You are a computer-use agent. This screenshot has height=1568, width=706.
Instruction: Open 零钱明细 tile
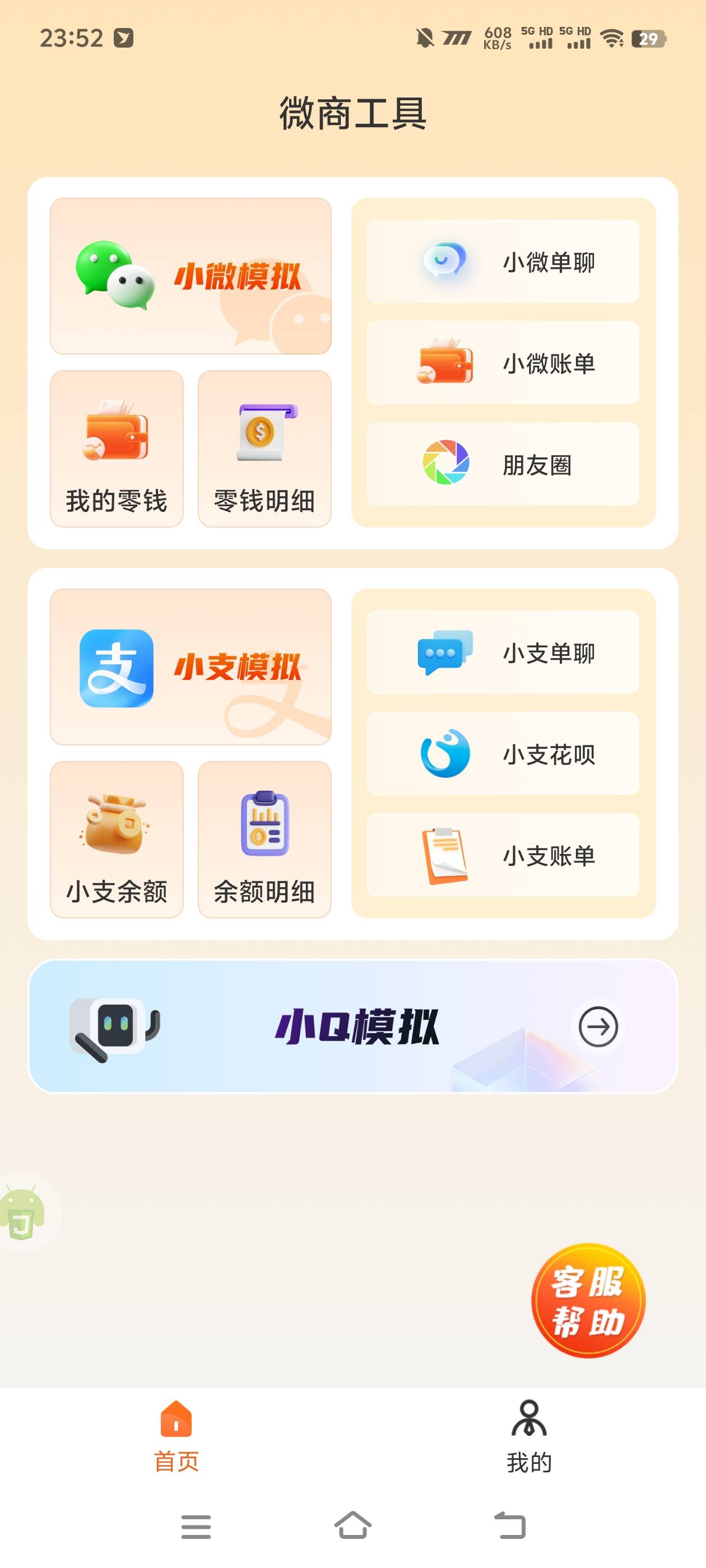264,449
